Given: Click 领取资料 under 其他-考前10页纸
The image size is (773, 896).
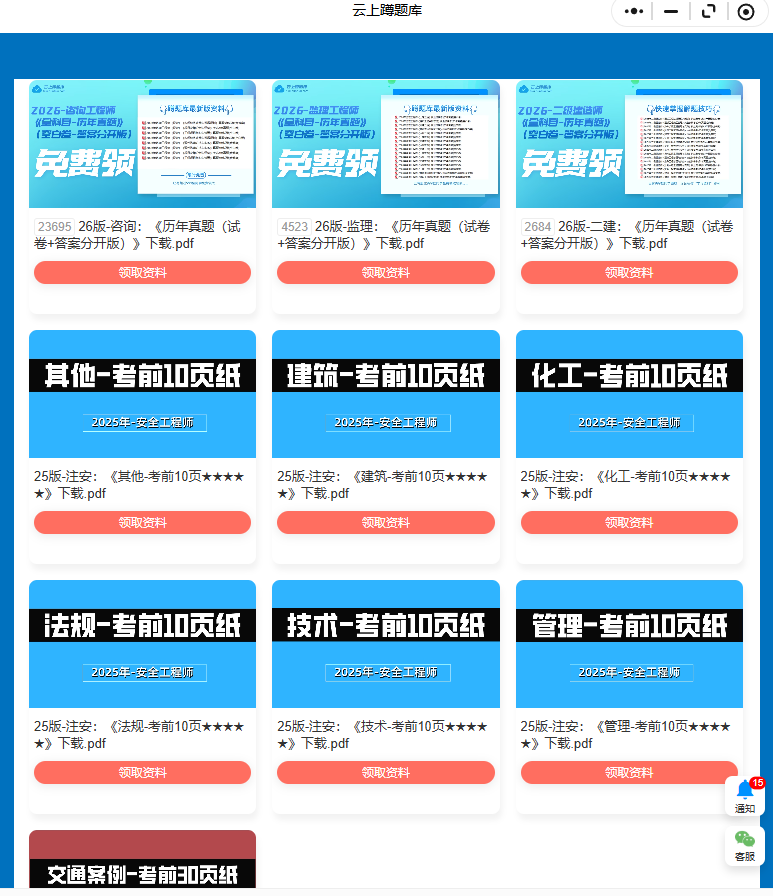Looking at the screenshot, I should click(142, 522).
